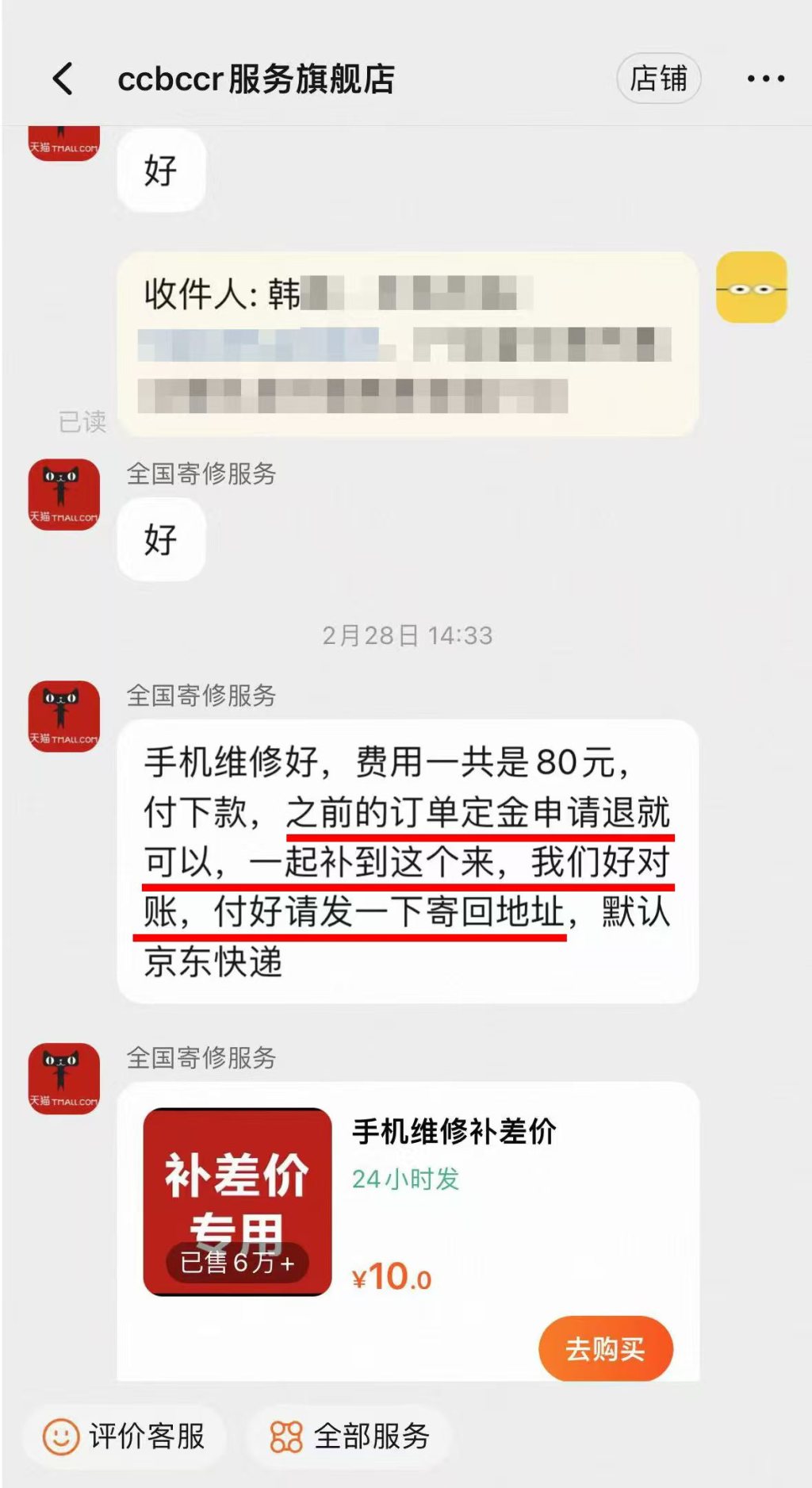
Task: Open the 店铺 shop button
Action: click(x=658, y=79)
